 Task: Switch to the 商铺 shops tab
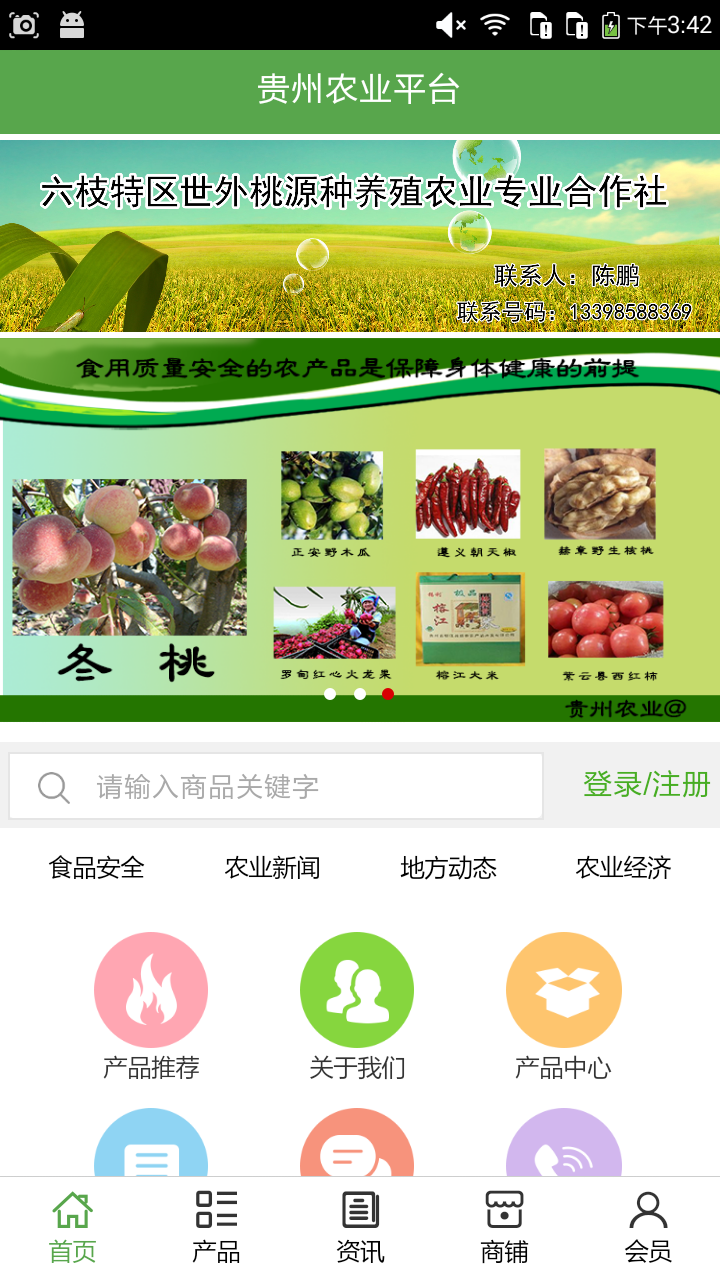coord(504,1227)
